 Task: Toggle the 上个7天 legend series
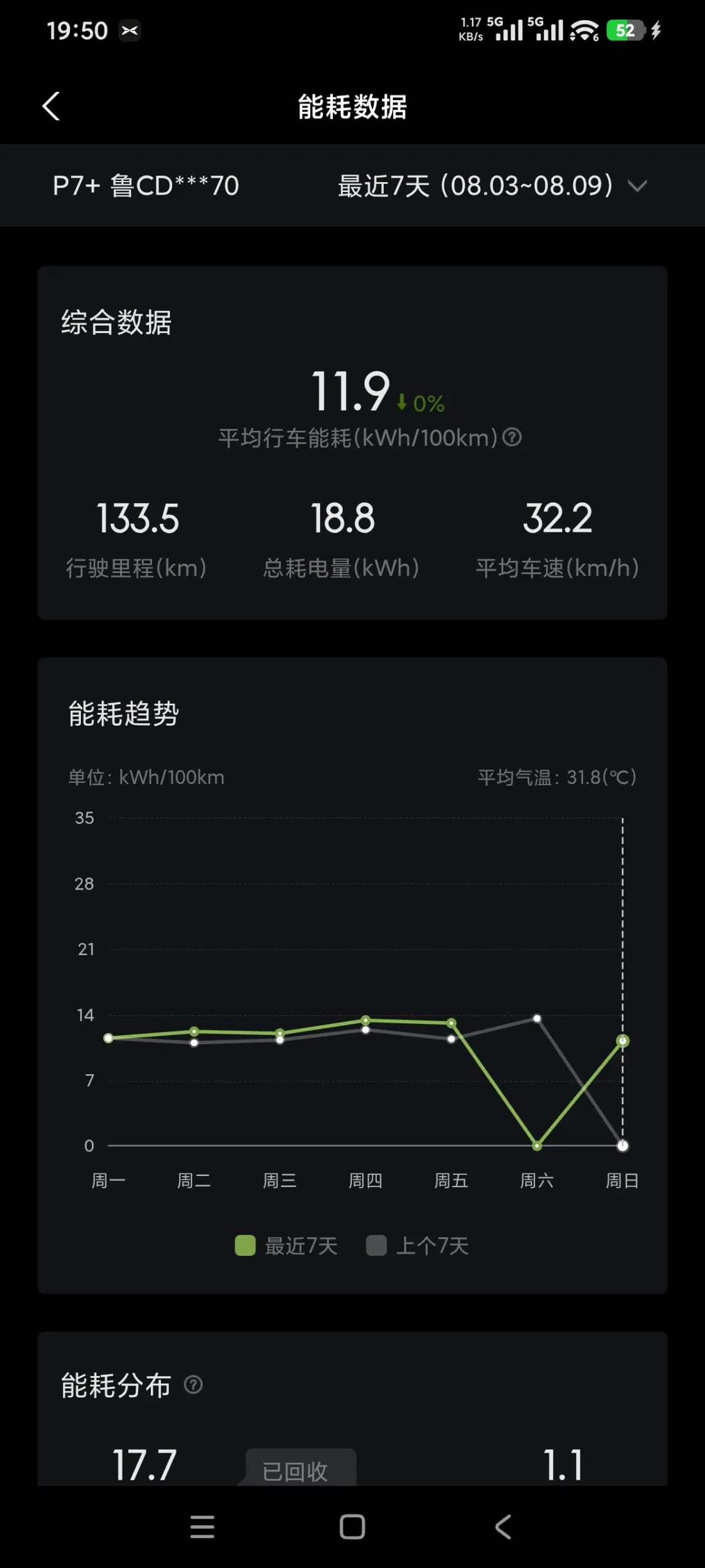(417, 1245)
